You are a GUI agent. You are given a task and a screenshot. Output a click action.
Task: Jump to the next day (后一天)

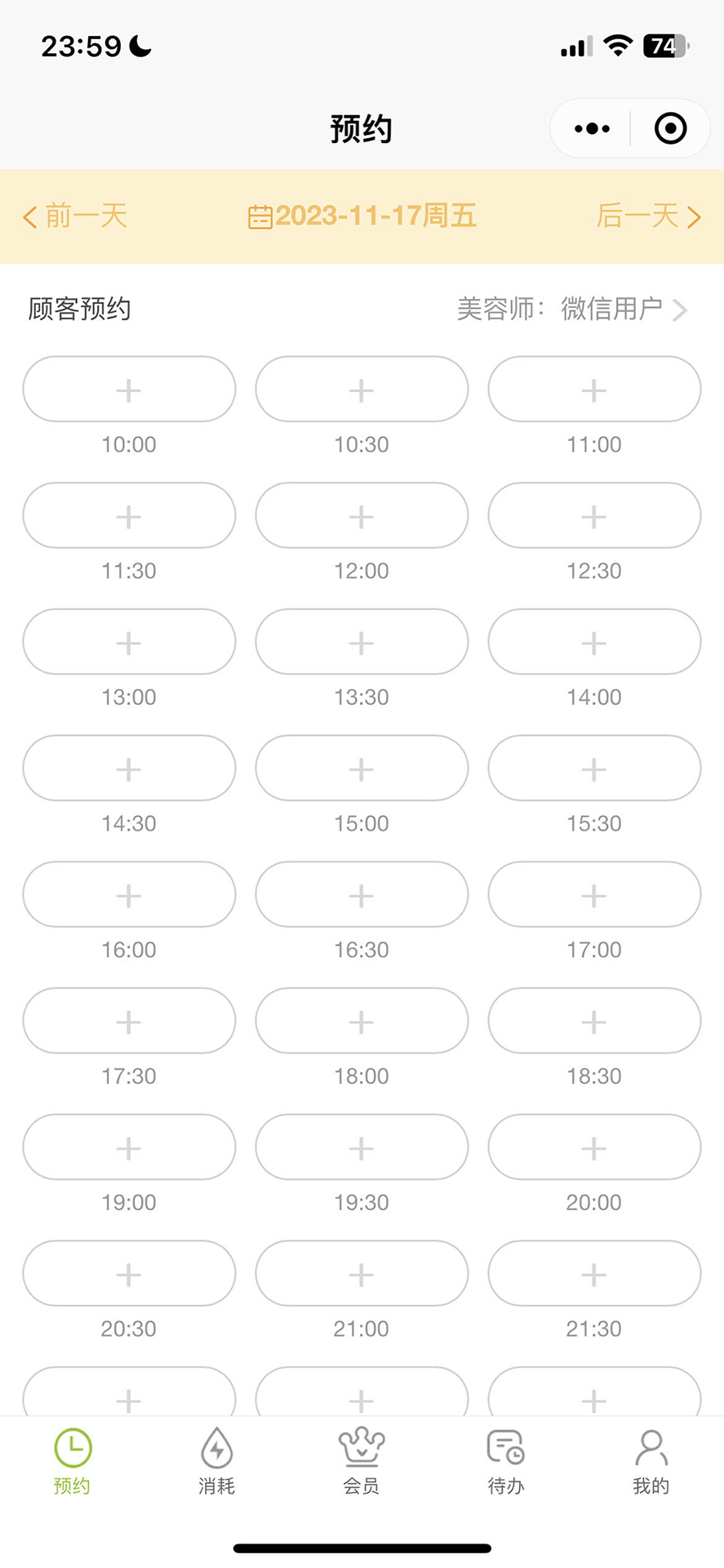(x=648, y=216)
